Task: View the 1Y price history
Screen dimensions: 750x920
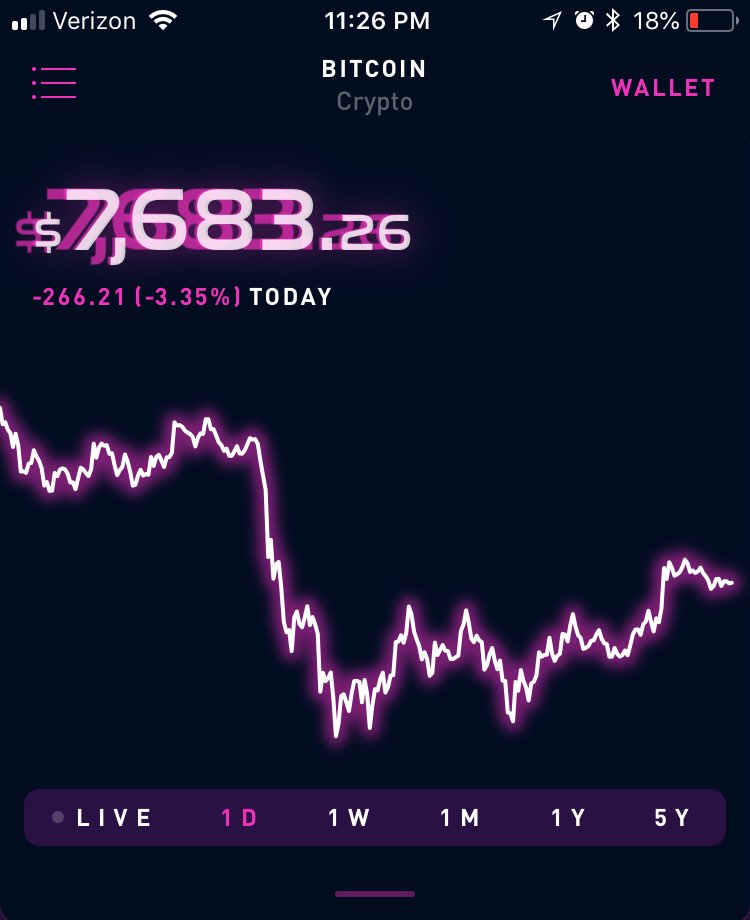Action: point(568,818)
